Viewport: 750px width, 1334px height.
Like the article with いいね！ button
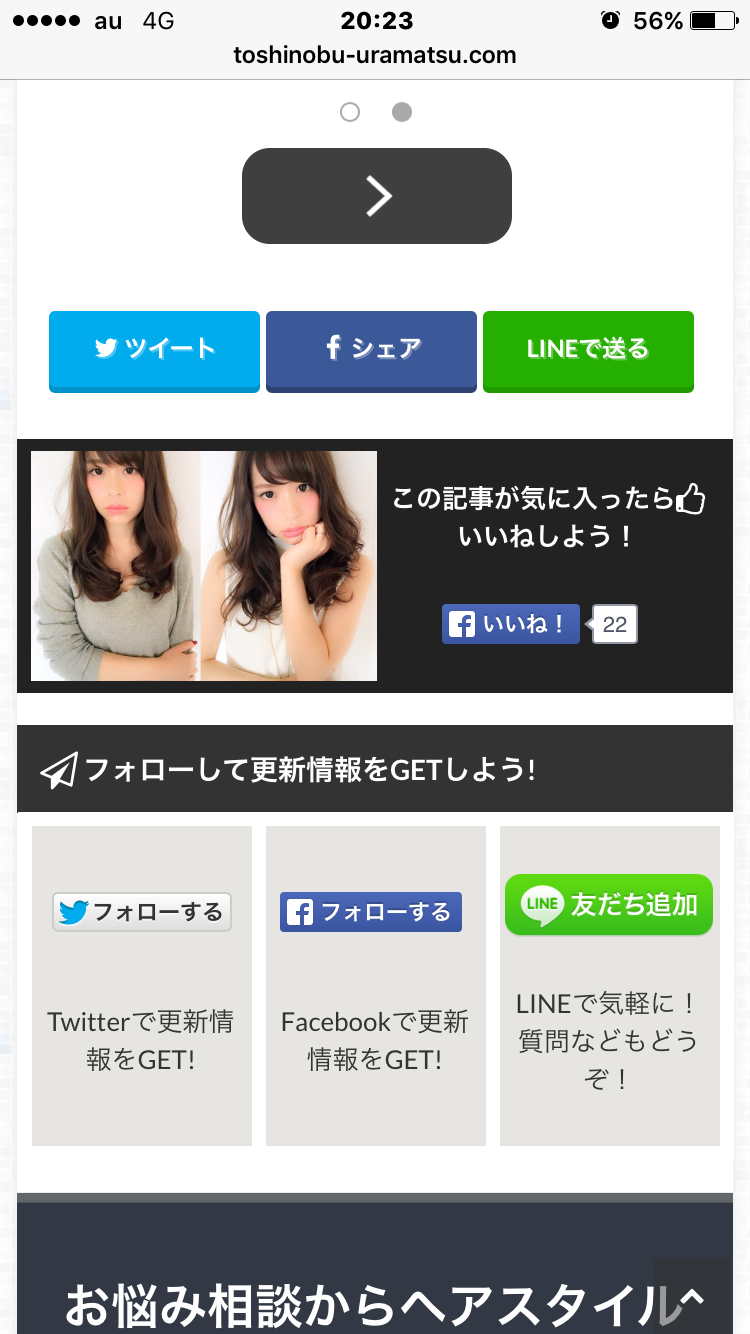[510, 624]
